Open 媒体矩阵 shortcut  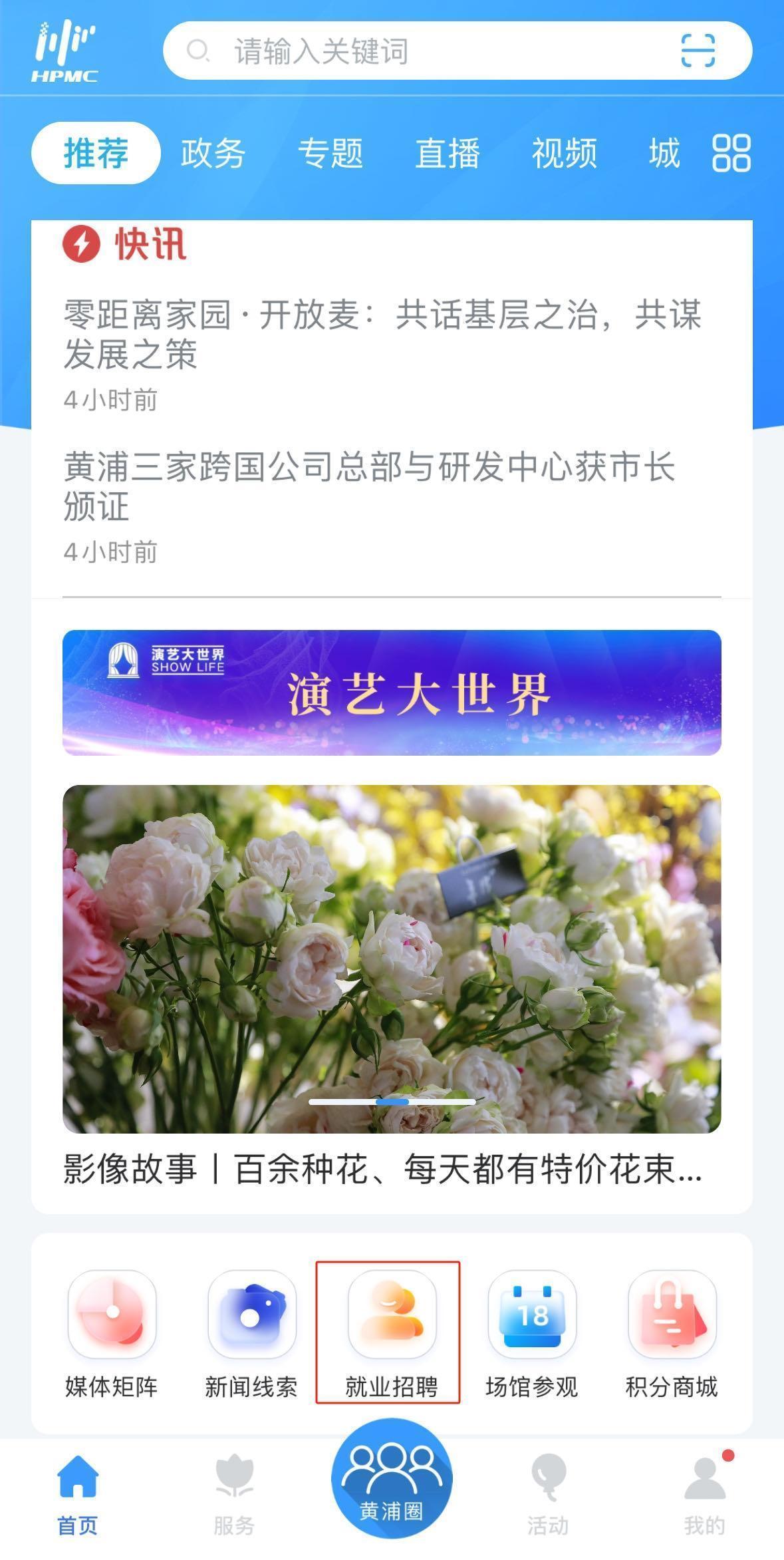click(x=112, y=1334)
